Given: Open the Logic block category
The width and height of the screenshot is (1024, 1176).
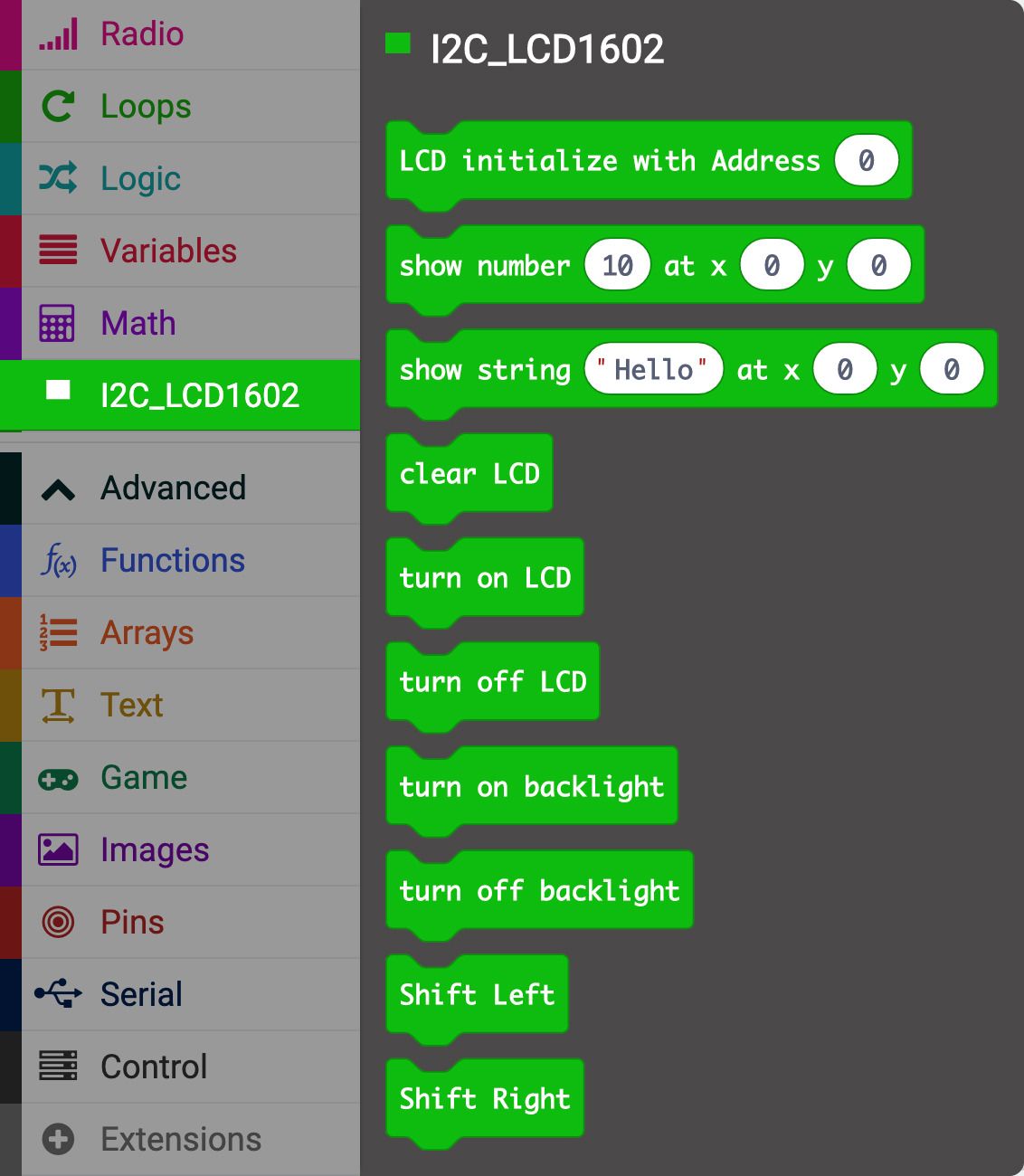Looking at the screenshot, I should pyautogui.click(x=140, y=179).
